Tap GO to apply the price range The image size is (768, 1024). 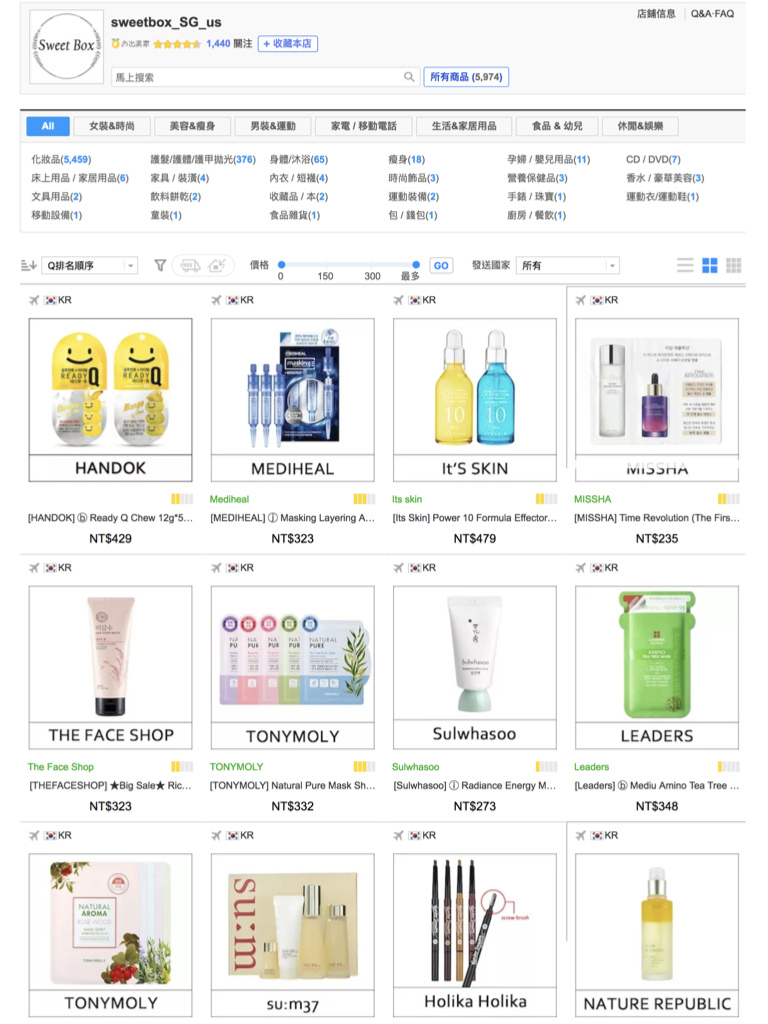[x=440, y=265]
